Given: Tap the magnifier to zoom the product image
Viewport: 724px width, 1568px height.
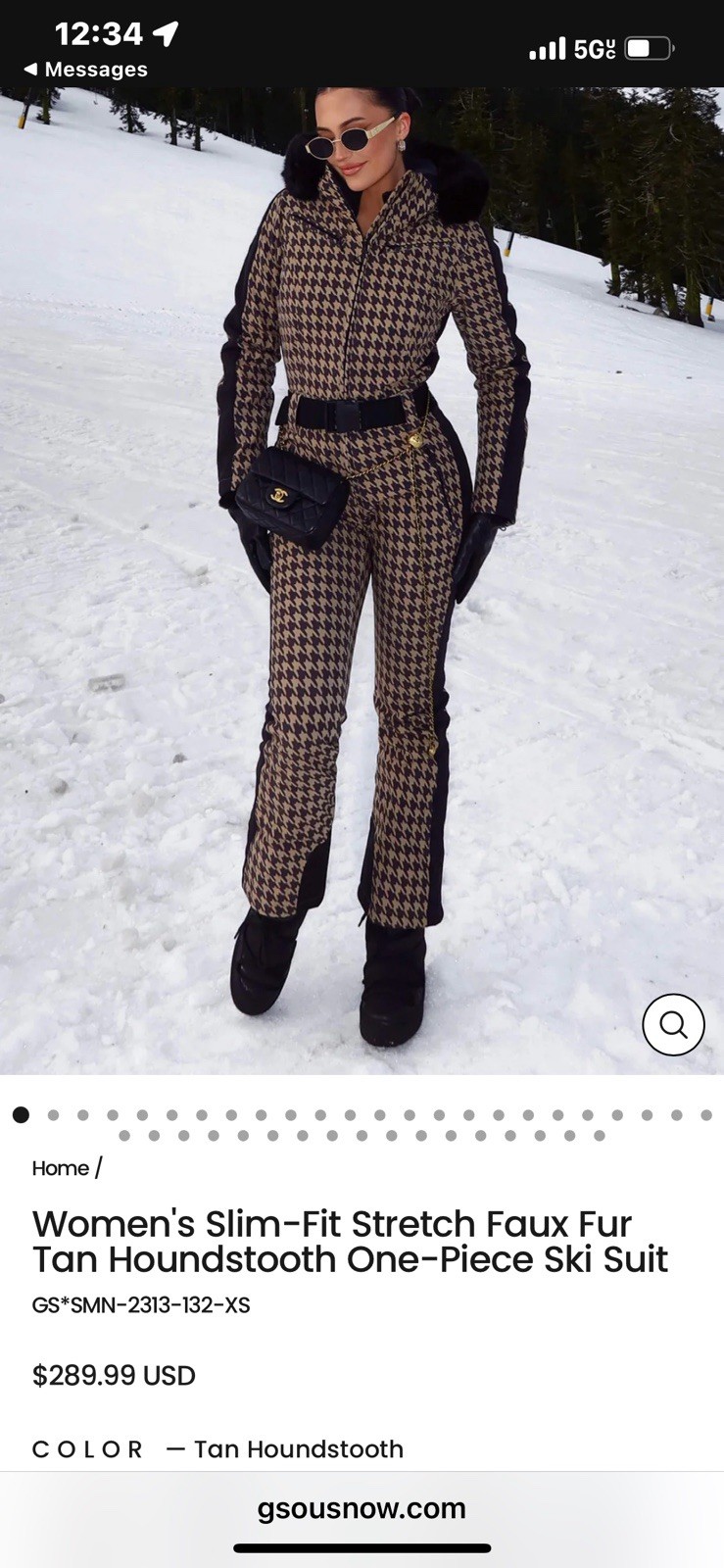Looking at the screenshot, I should tap(673, 1024).
